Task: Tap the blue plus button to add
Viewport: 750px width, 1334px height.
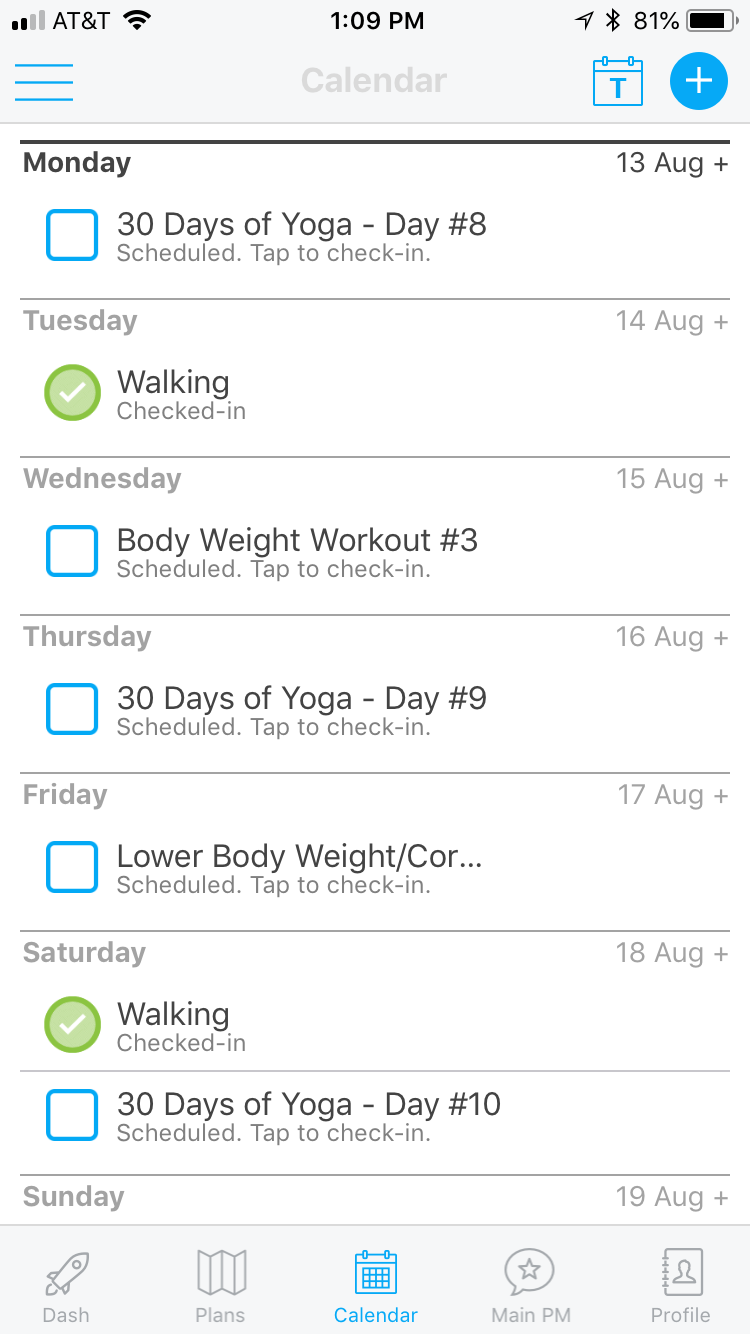Action: click(x=698, y=82)
